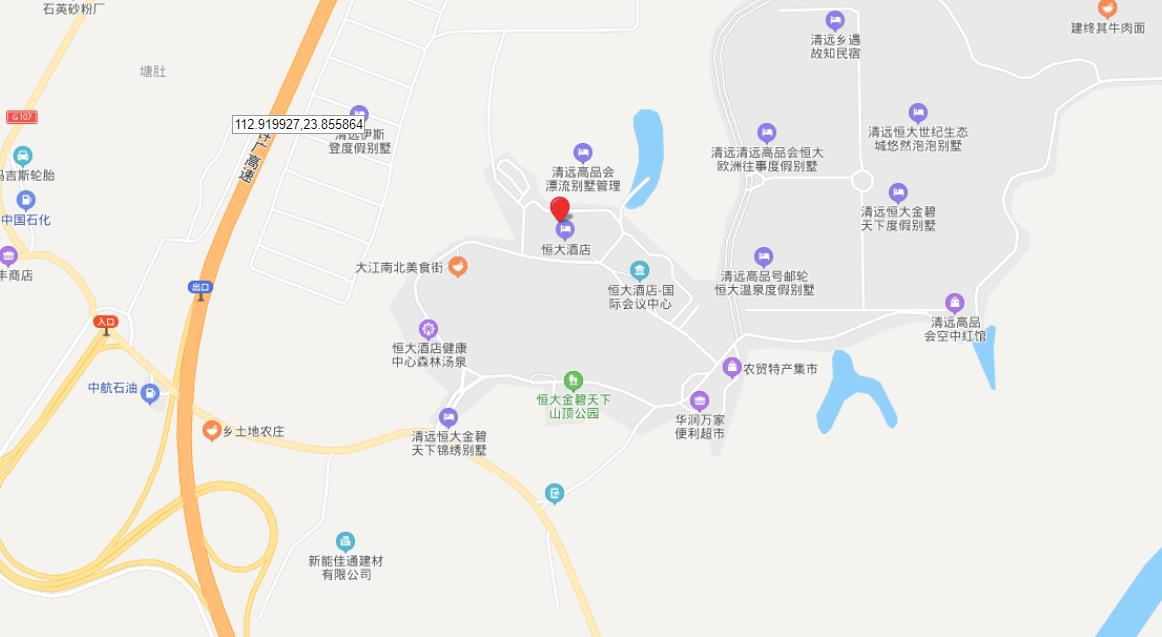Tap 恒大酒店健康中心森林汤泉 marker

coord(429,328)
